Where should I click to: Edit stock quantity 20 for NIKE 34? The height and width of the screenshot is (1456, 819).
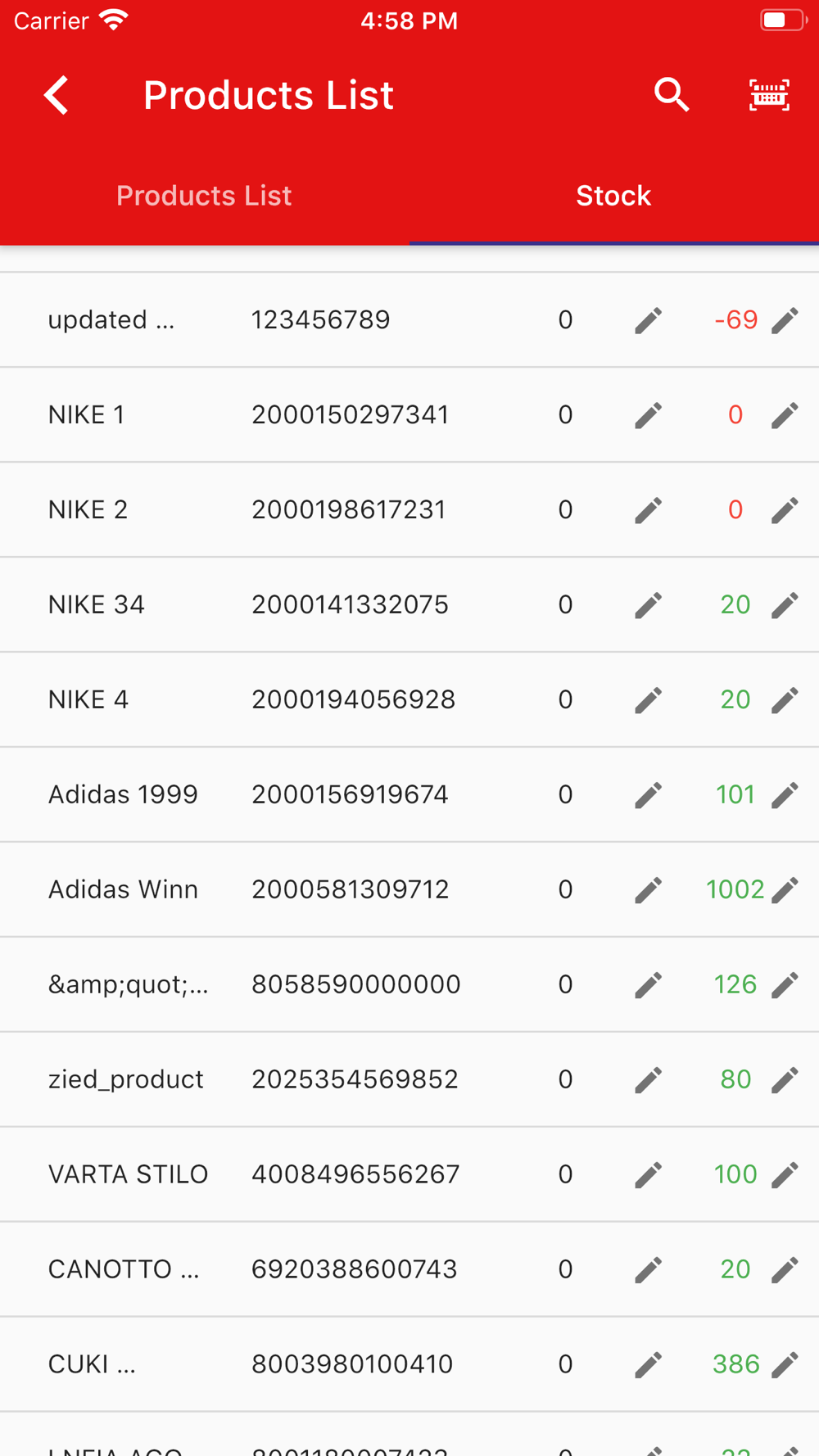point(785,605)
